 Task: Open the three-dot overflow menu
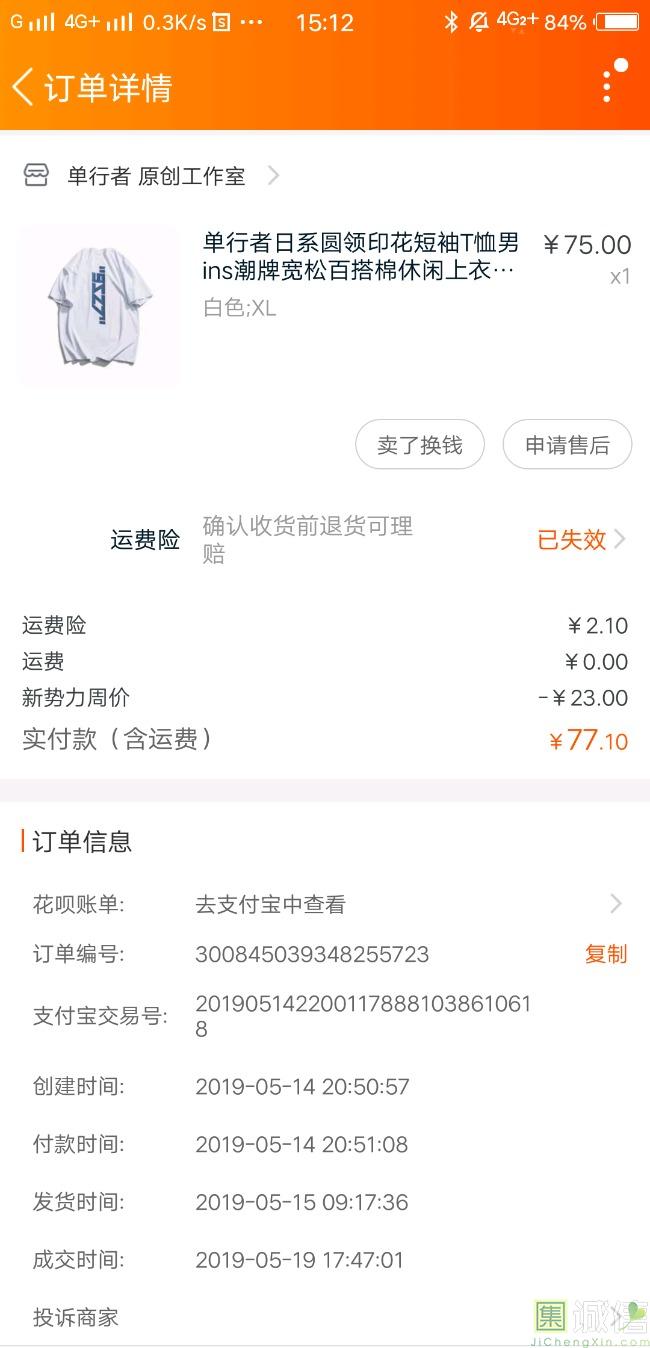pos(607,86)
